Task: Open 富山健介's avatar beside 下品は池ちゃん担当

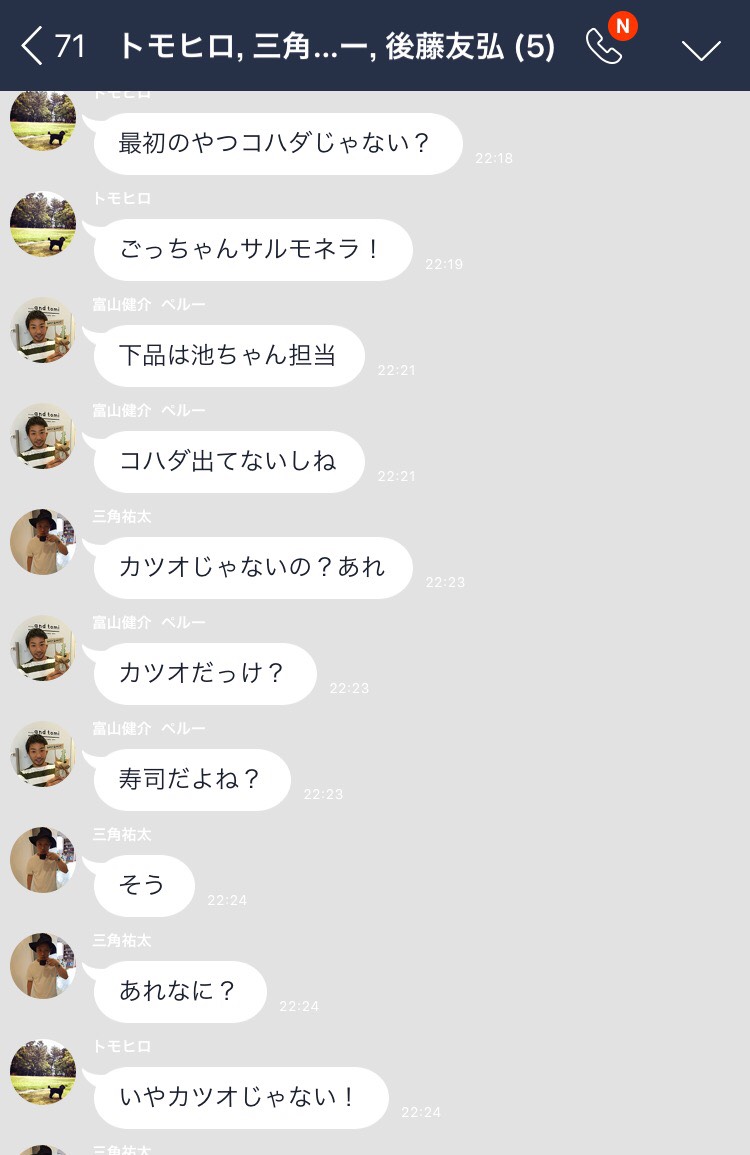Action: (43, 330)
